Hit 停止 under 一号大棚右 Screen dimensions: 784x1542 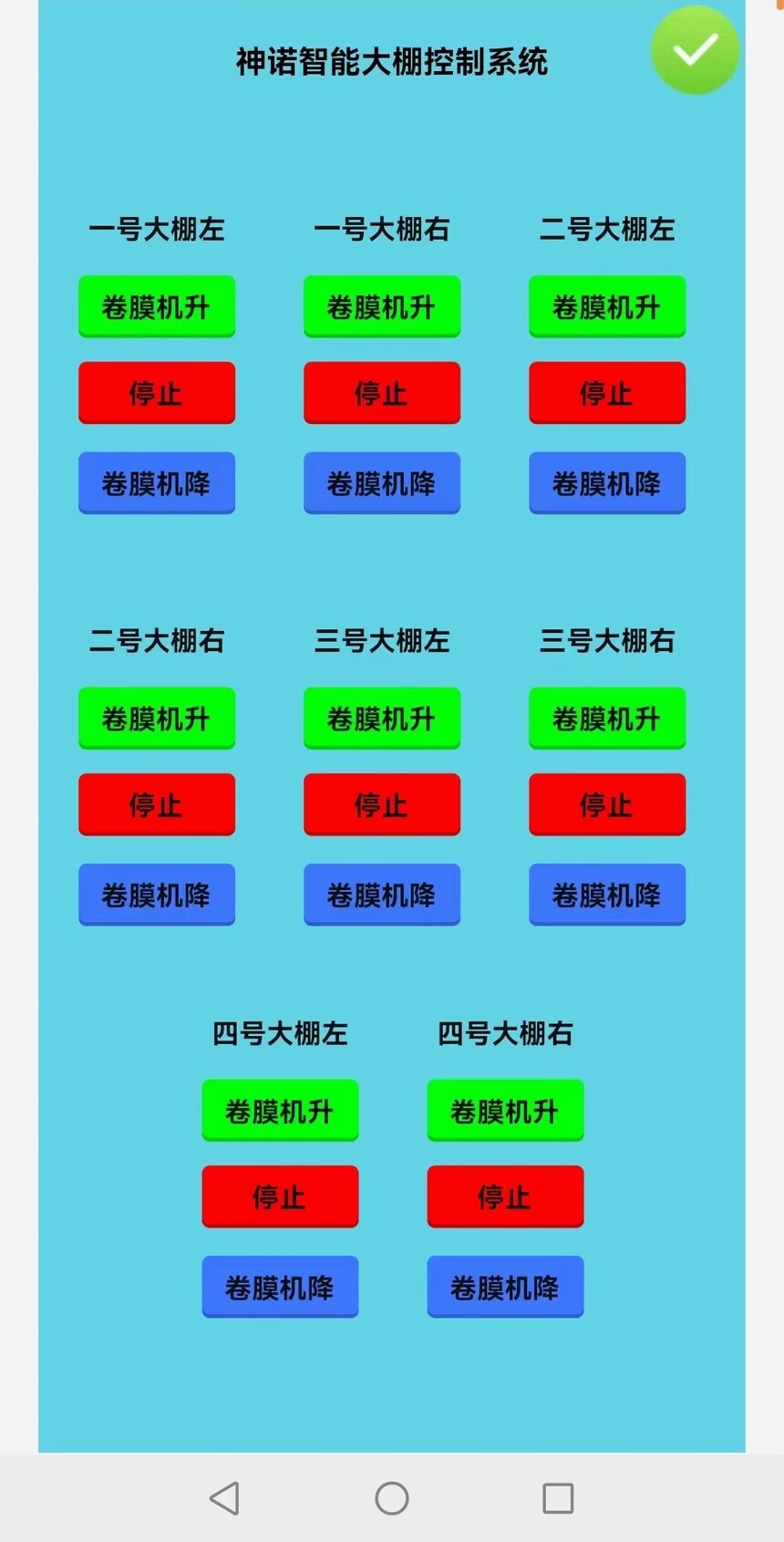point(382,393)
